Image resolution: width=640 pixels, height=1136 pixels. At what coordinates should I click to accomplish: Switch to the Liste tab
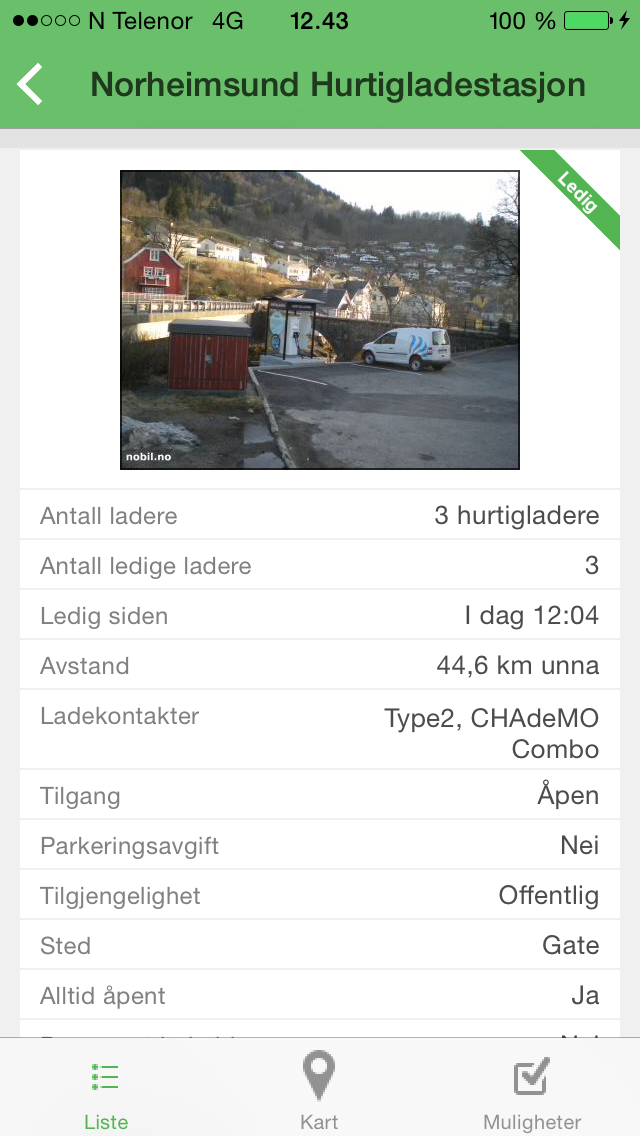click(x=106, y=1089)
